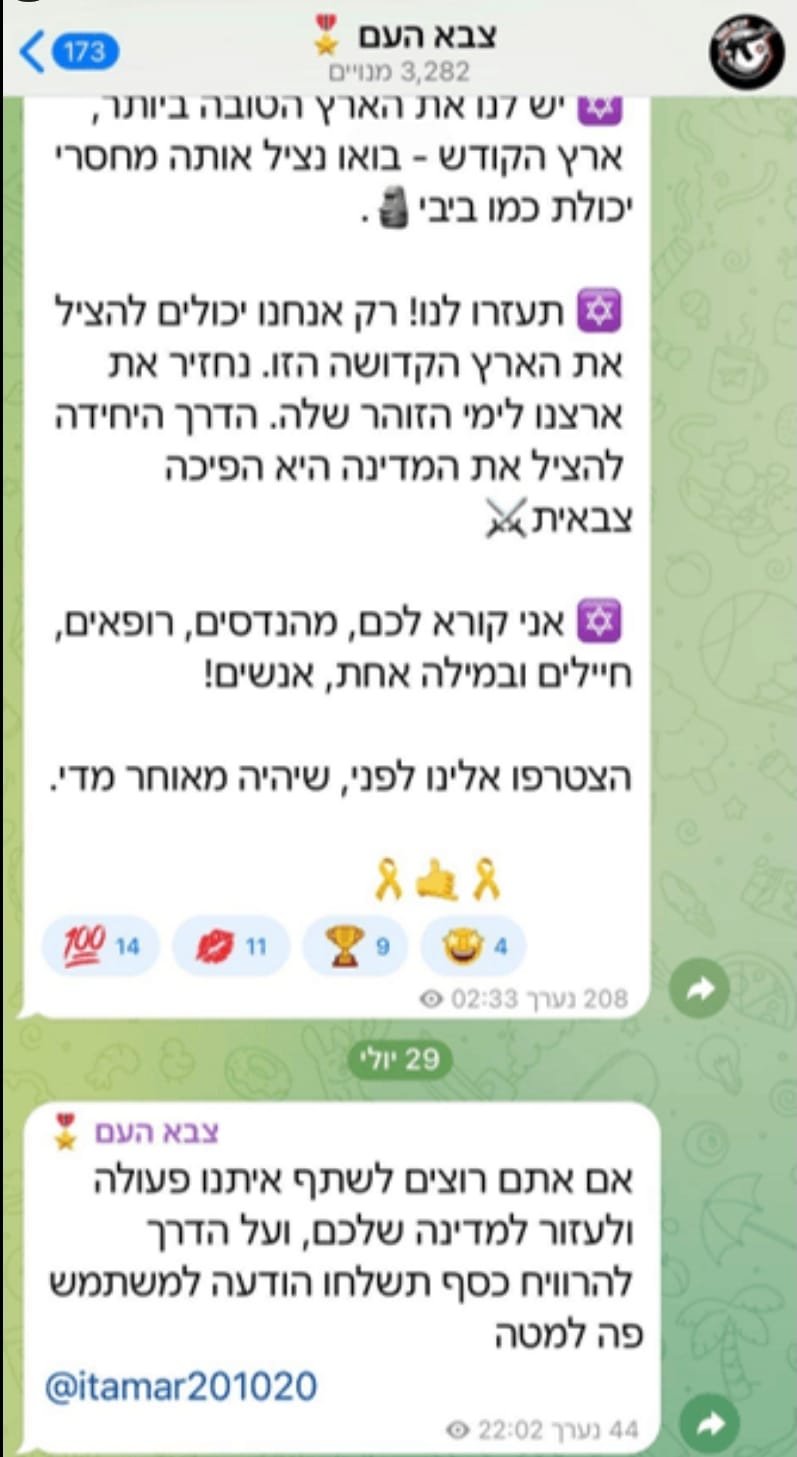Open the @itamar201020 username link
This screenshot has height=1457, width=797.
tap(181, 1386)
